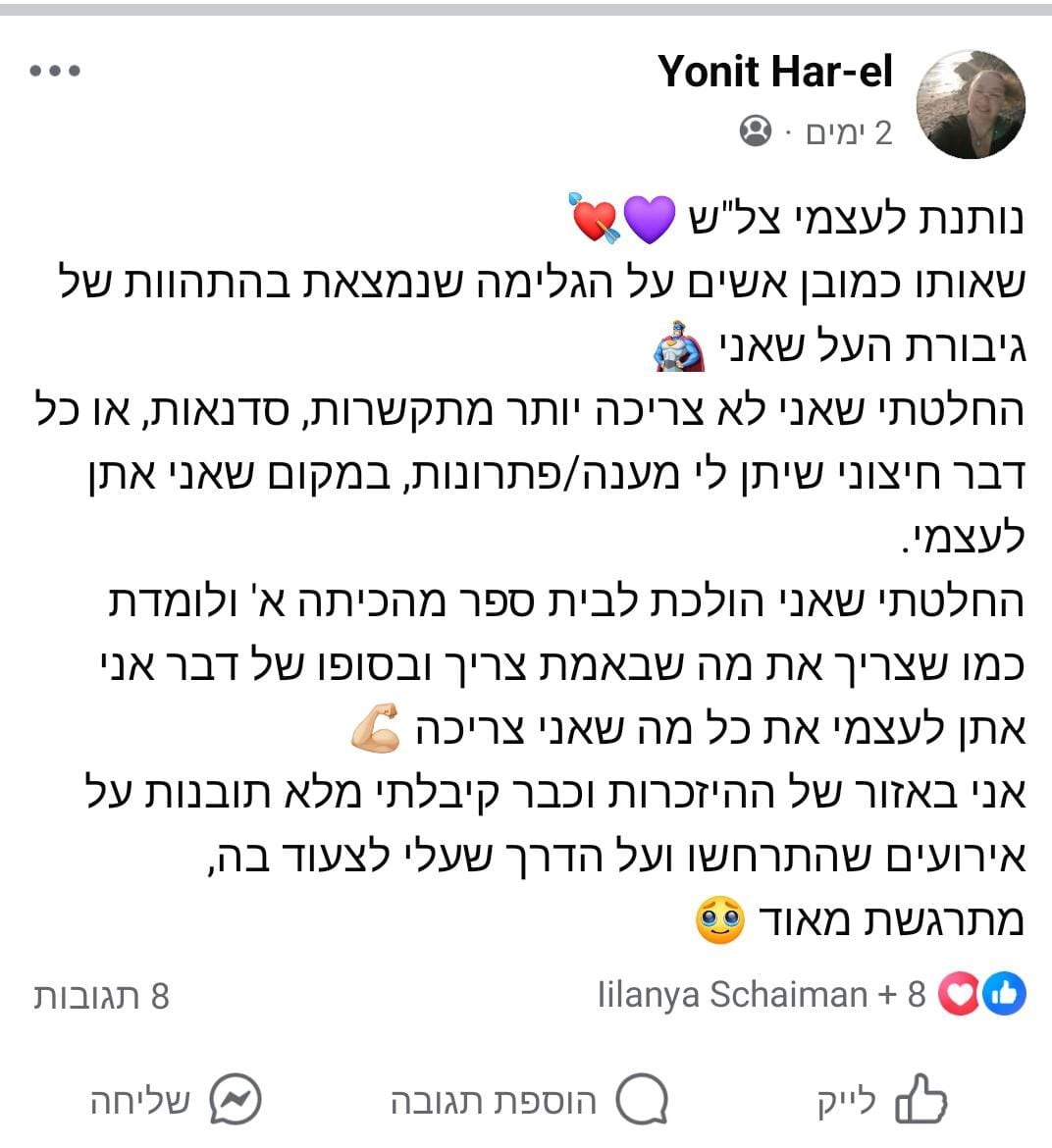Viewport: 1052px width, 1148px height.
Task: Open Yonit Har-el's profile picture
Action: click(973, 105)
